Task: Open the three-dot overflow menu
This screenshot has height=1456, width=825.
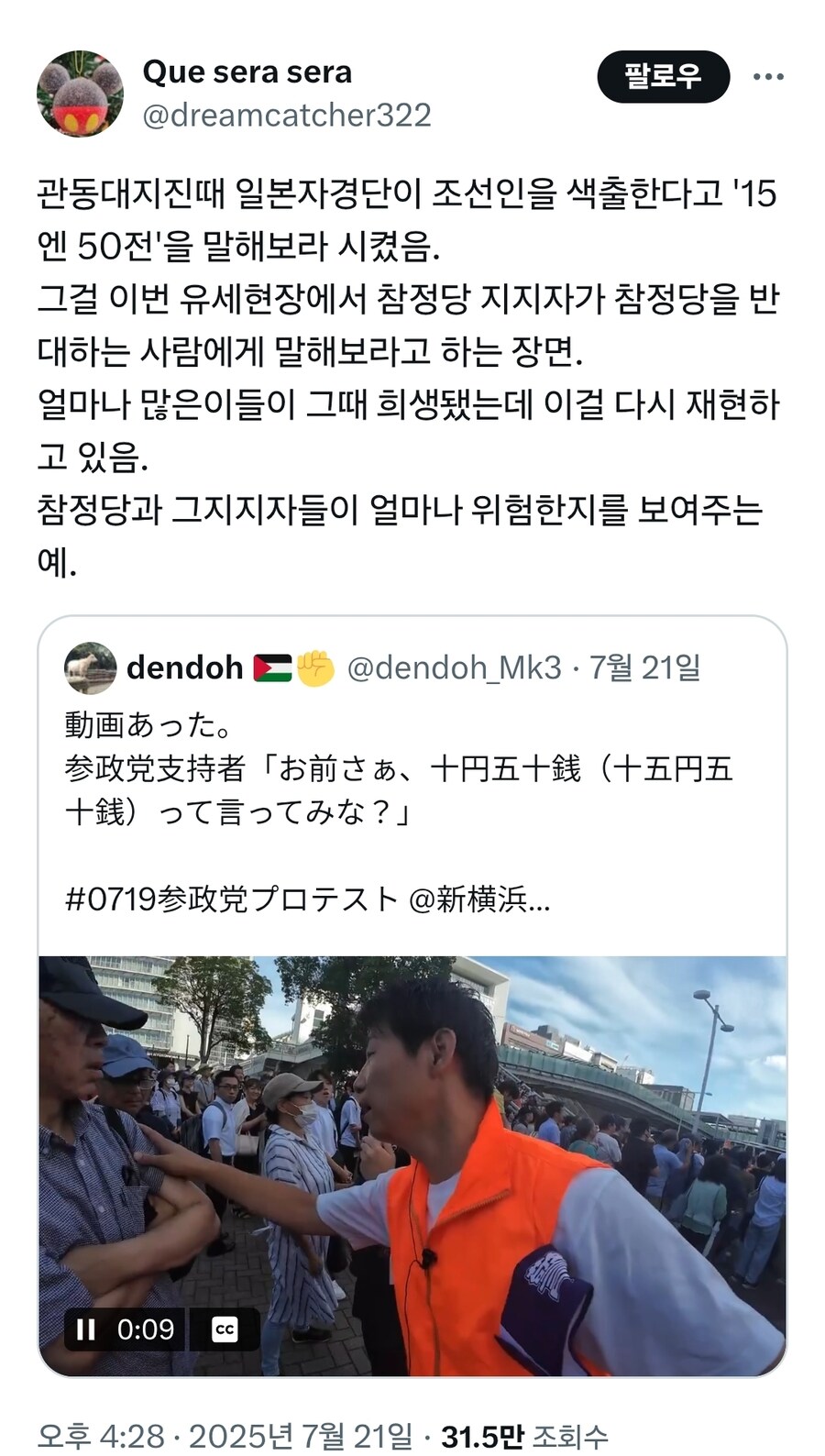Action: (x=768, y=76)
